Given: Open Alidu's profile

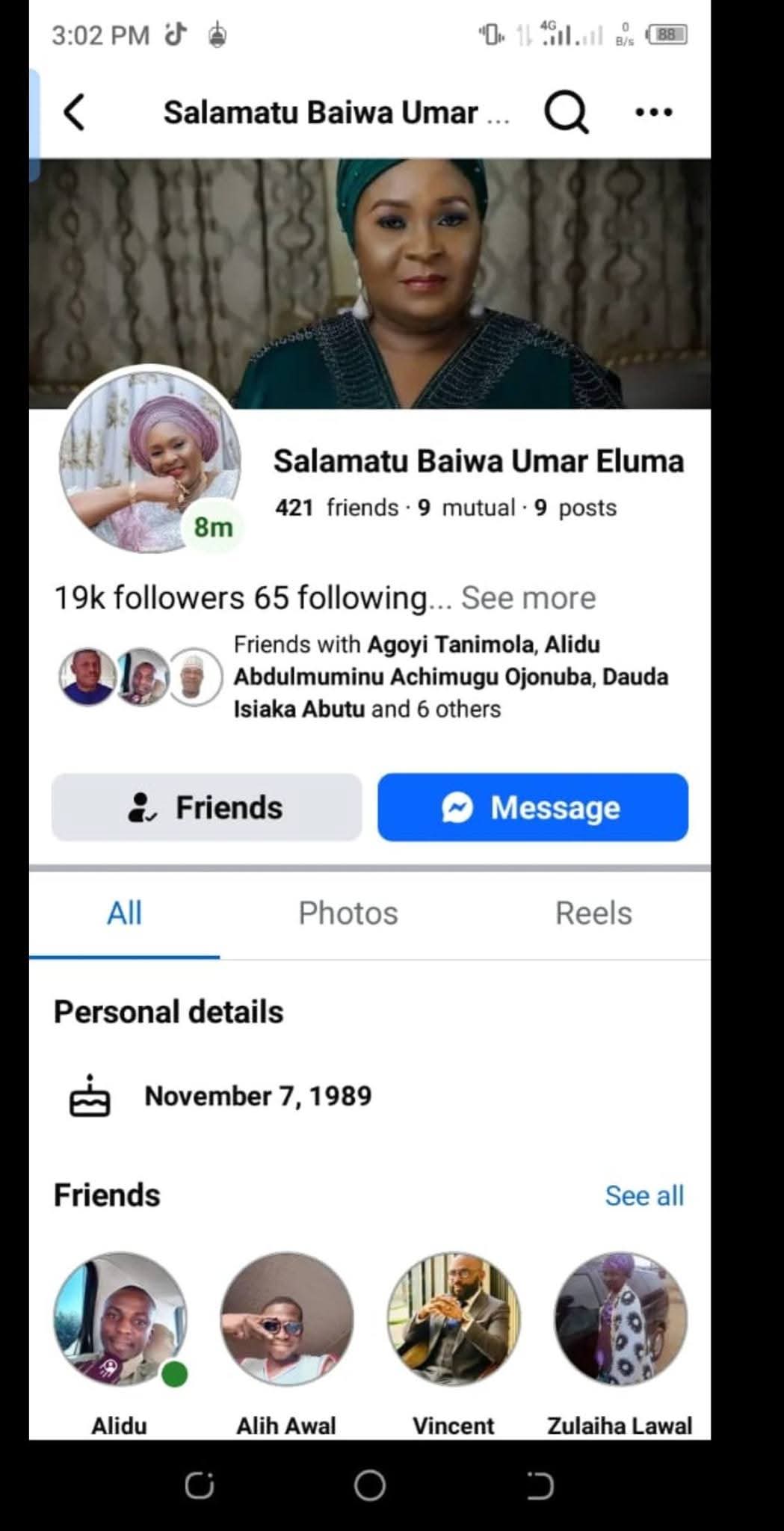Looking at the screenshot, I should click(120, 1319).
